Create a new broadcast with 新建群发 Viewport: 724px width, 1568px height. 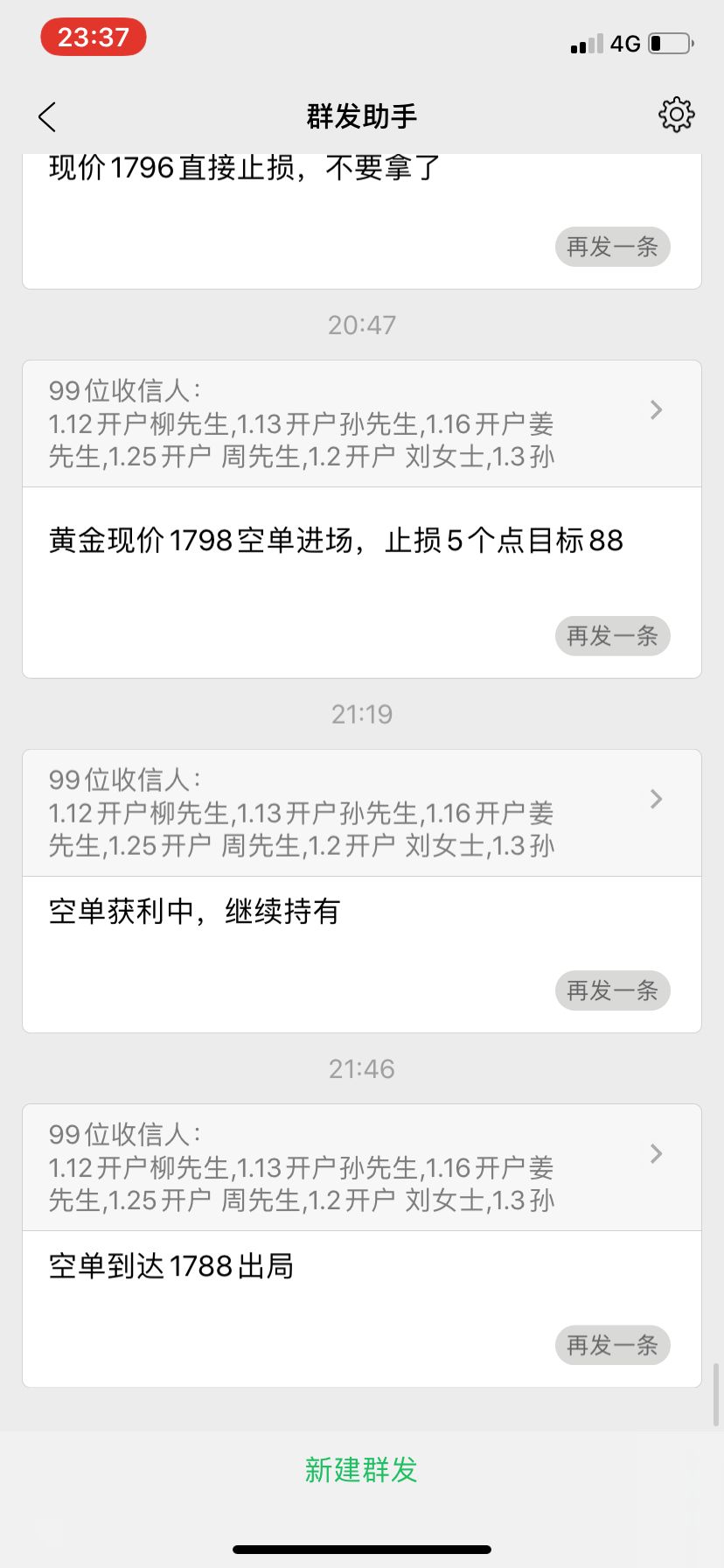[x=361, y=1470]
